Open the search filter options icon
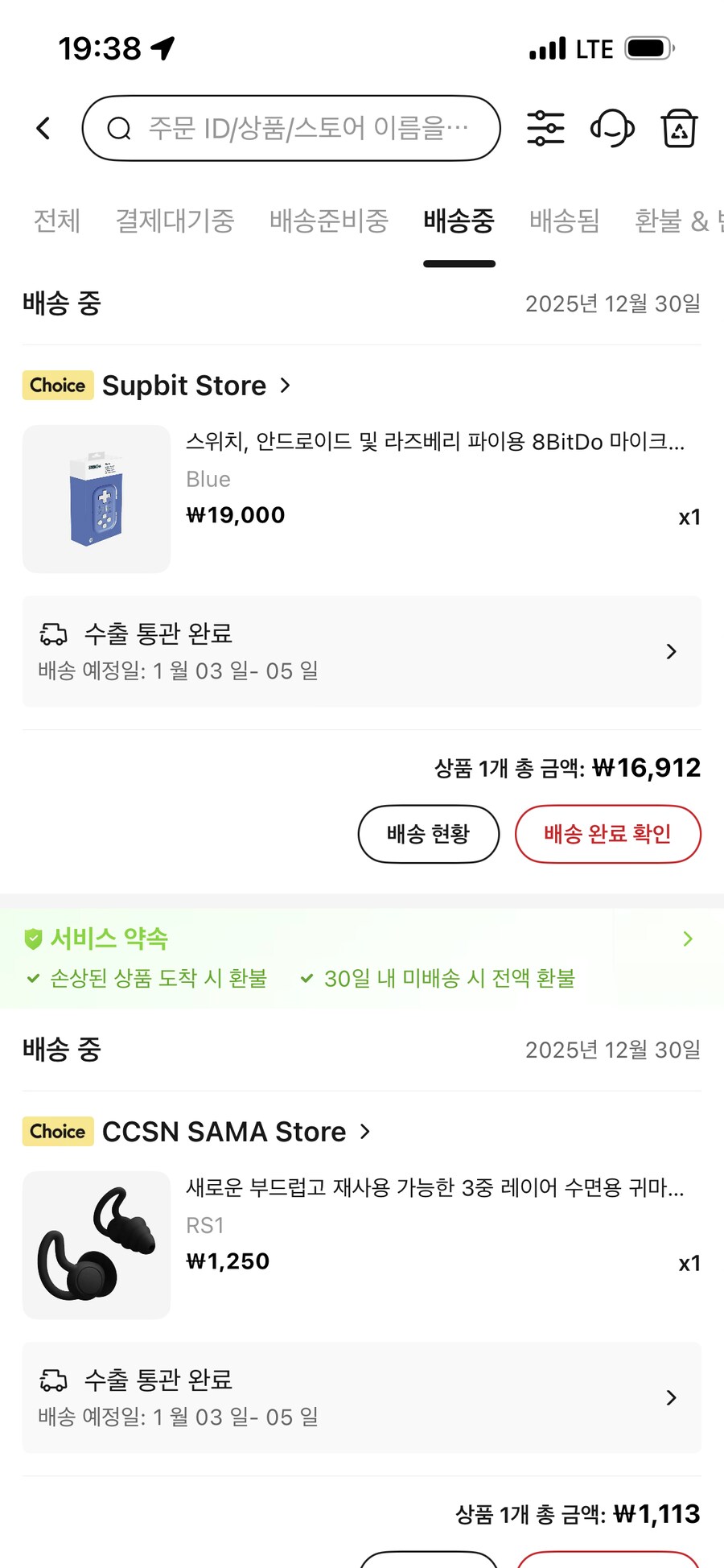 coord(545,128)
